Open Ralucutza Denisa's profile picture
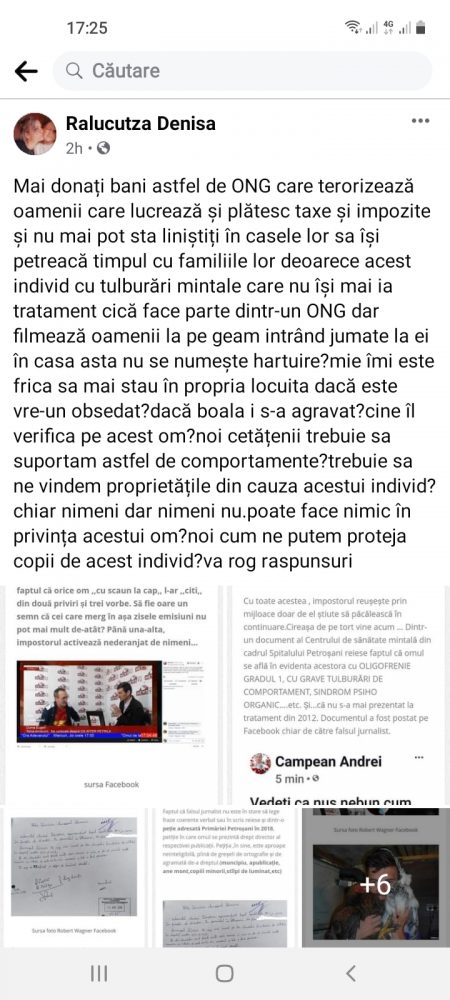The width and height of the screenshot is (450, 1000). 35,134
